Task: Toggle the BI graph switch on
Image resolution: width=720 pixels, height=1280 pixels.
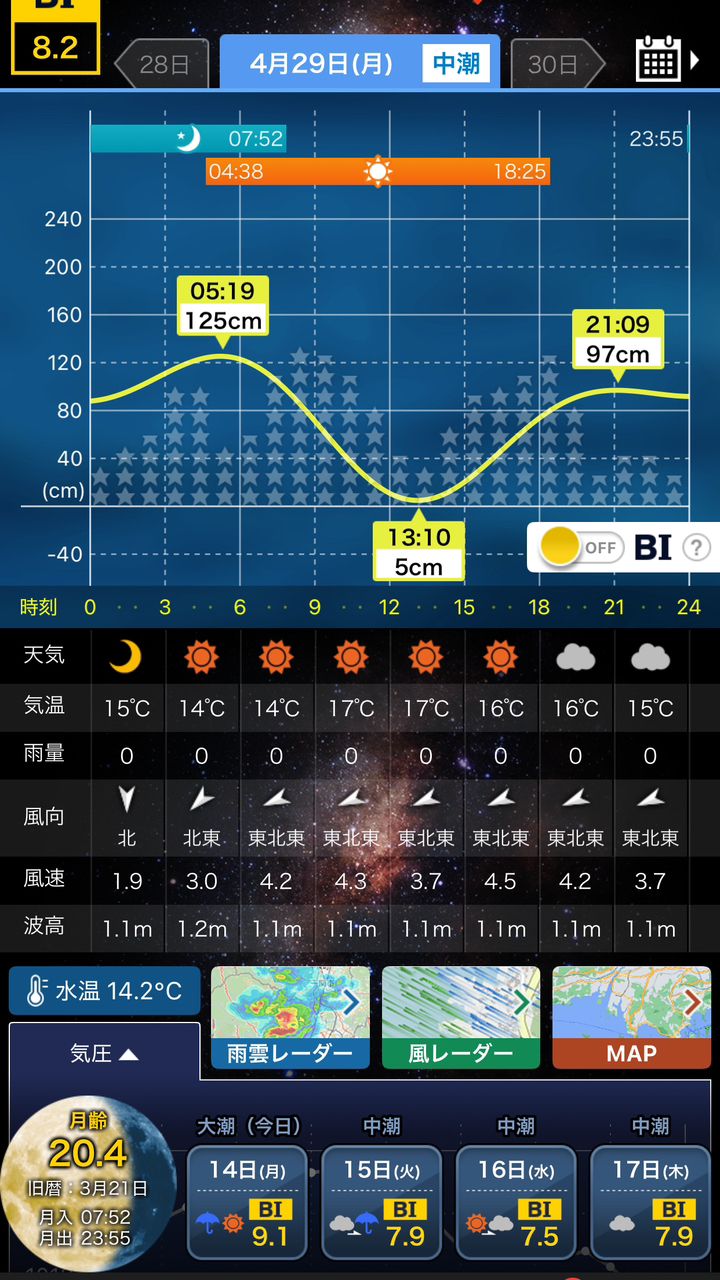Action: tap(580, 547)
